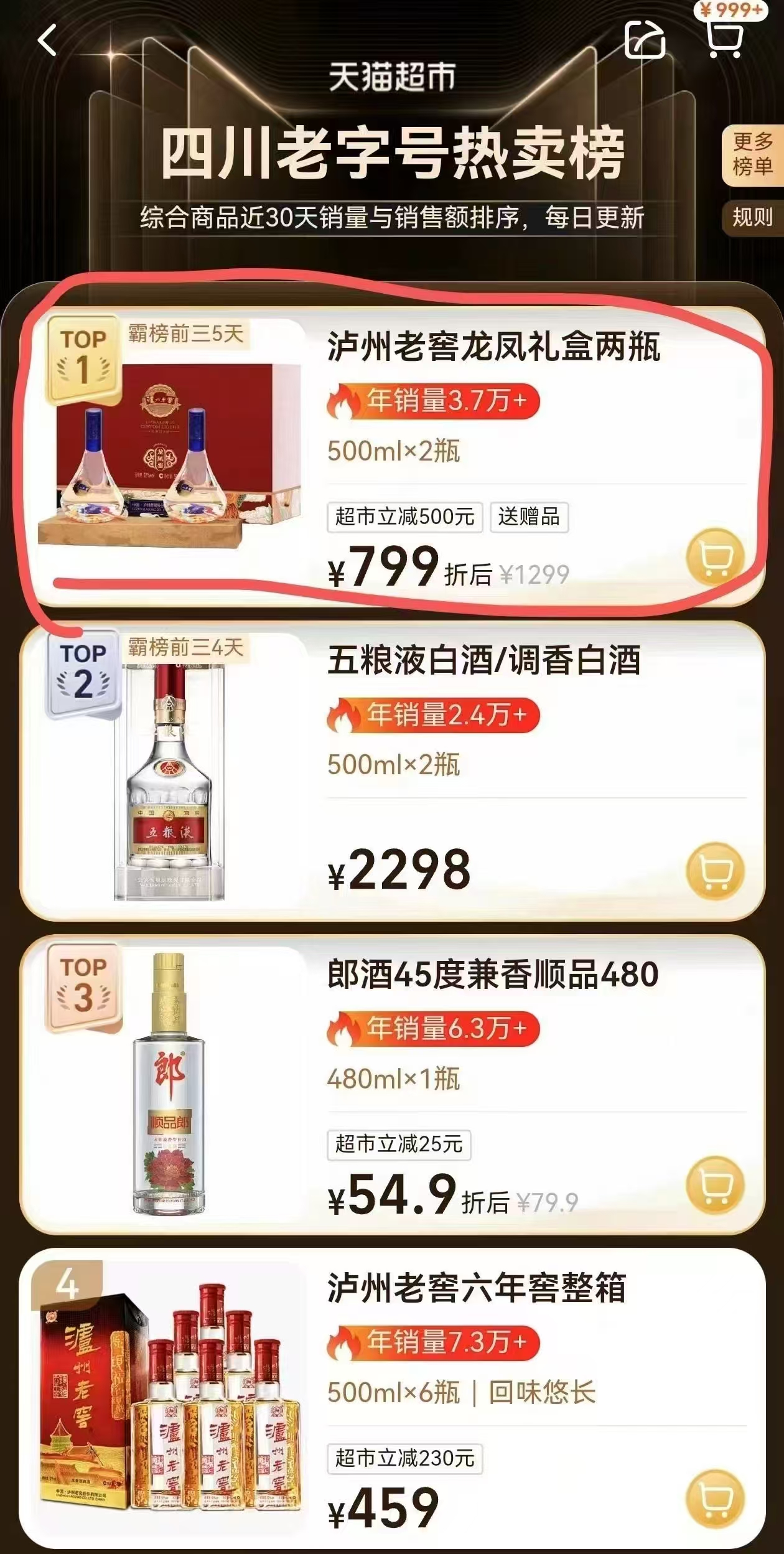784x1554 pixels.
Task: Tap the share icon in the header
Action: tap(647, 39)
